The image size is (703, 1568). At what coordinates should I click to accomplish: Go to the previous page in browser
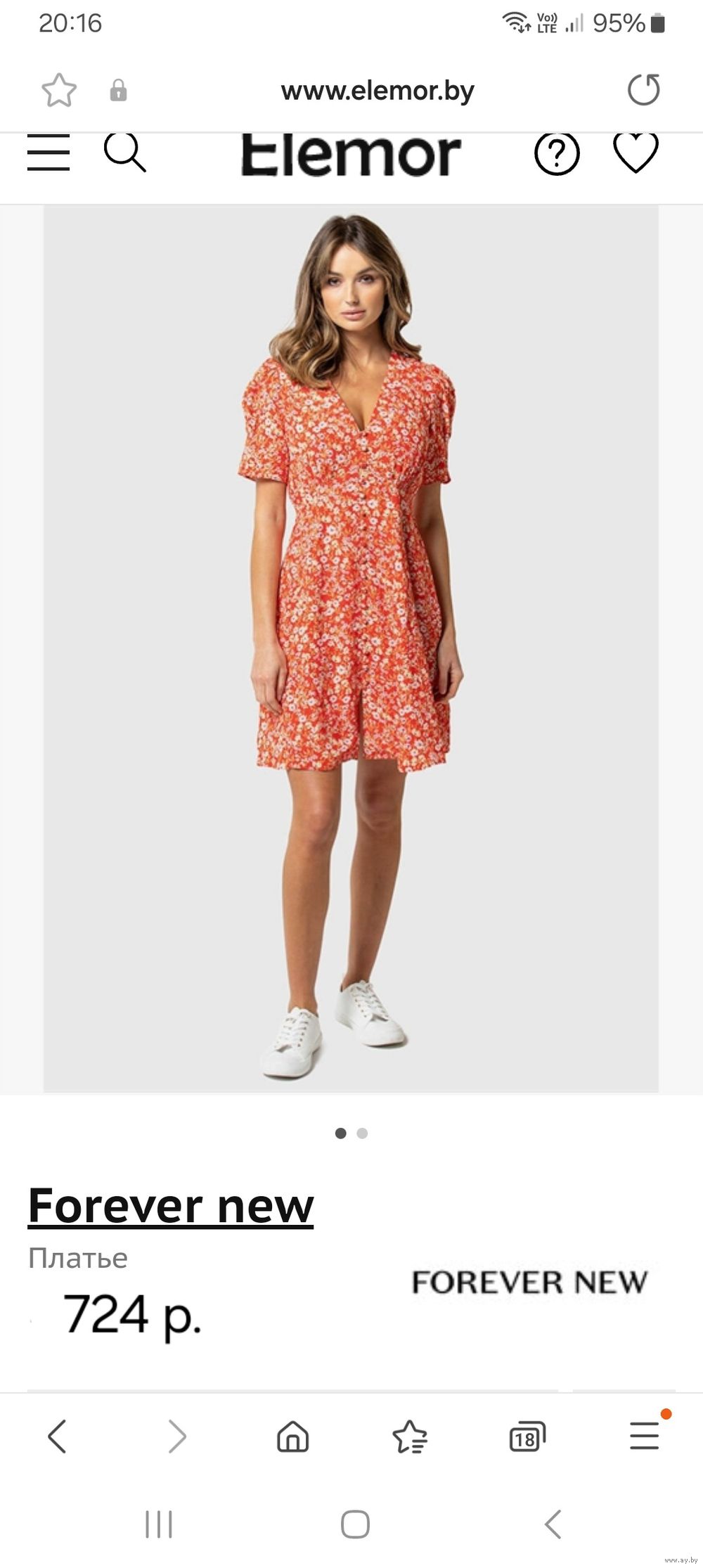(x=57, y=1436)
